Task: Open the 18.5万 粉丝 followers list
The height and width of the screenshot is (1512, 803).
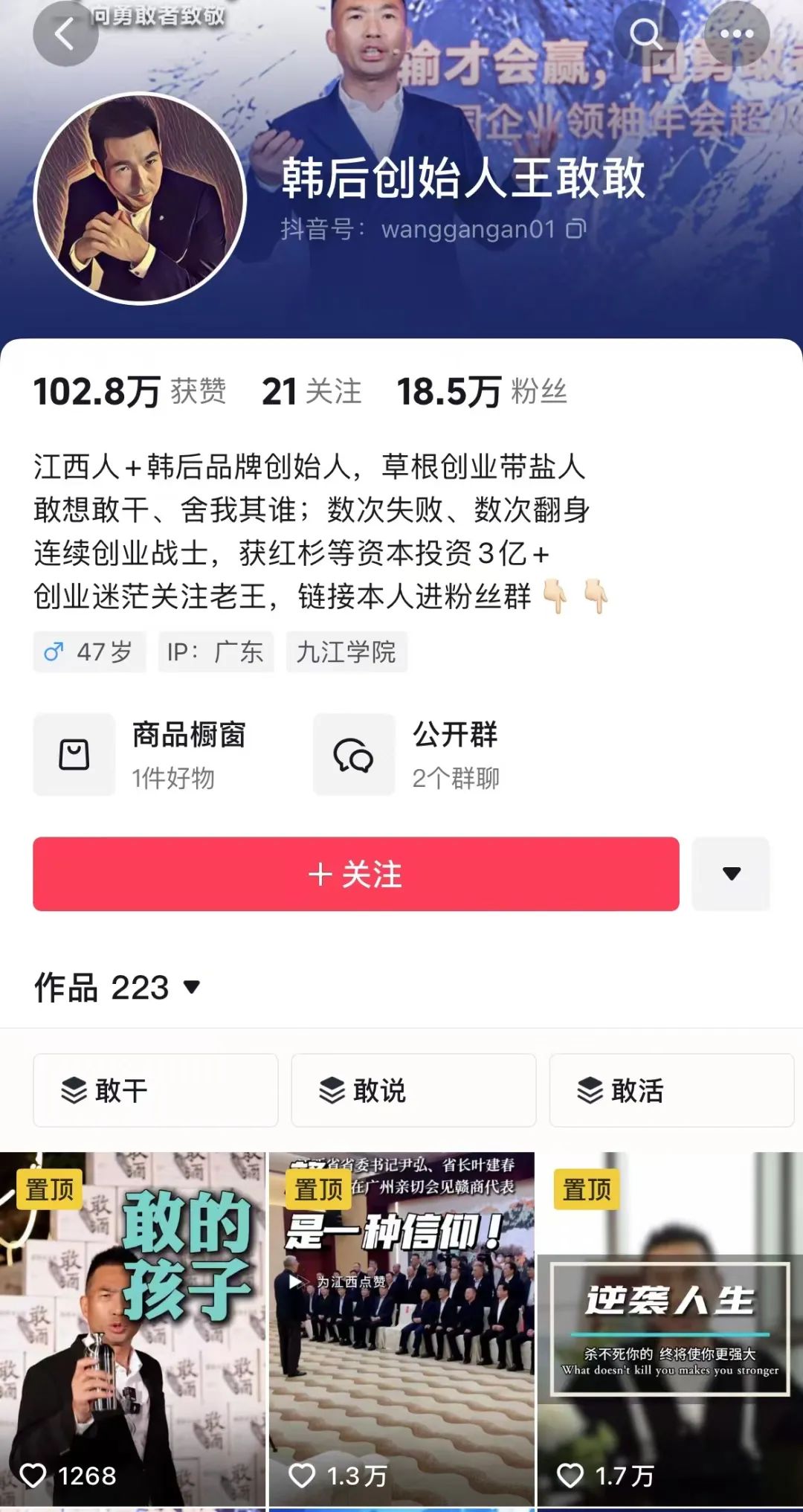Action: click(x=482, y=392)
